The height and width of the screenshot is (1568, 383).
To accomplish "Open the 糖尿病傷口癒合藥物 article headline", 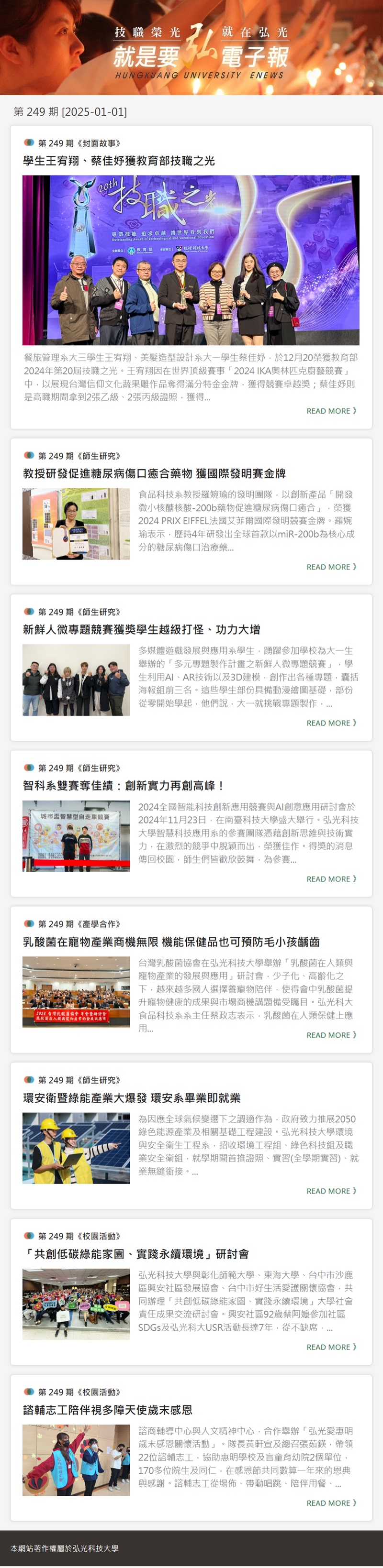I will point(154,473).
